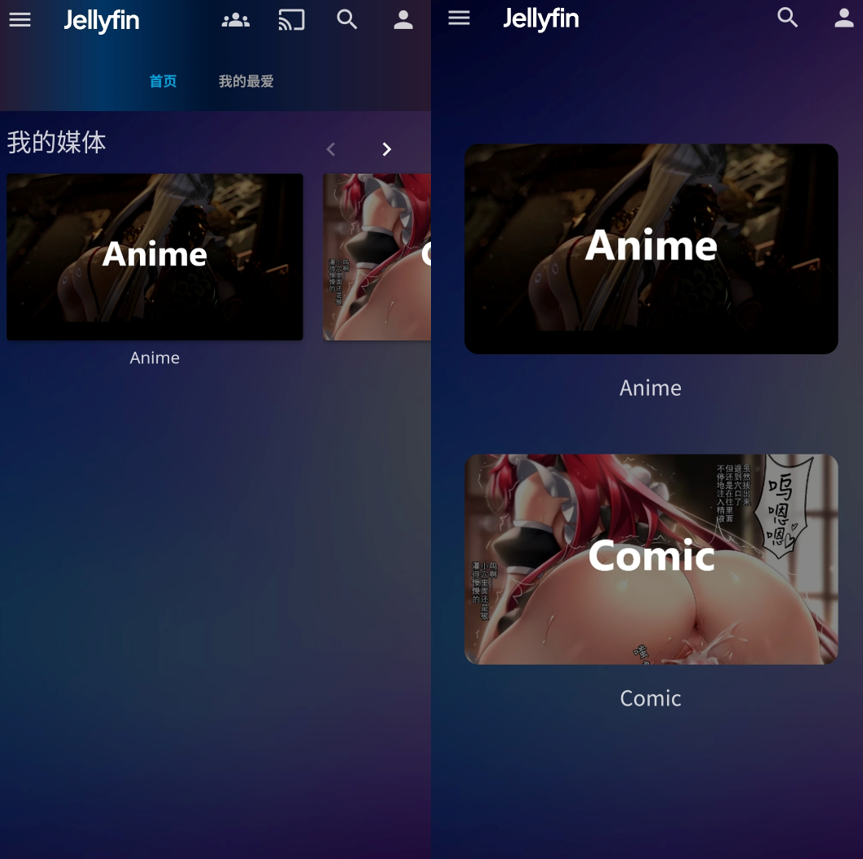The height and width of the screenshot is (859, 863).
Task: Show previous items in 我的媒体
Action: point(331,149)
